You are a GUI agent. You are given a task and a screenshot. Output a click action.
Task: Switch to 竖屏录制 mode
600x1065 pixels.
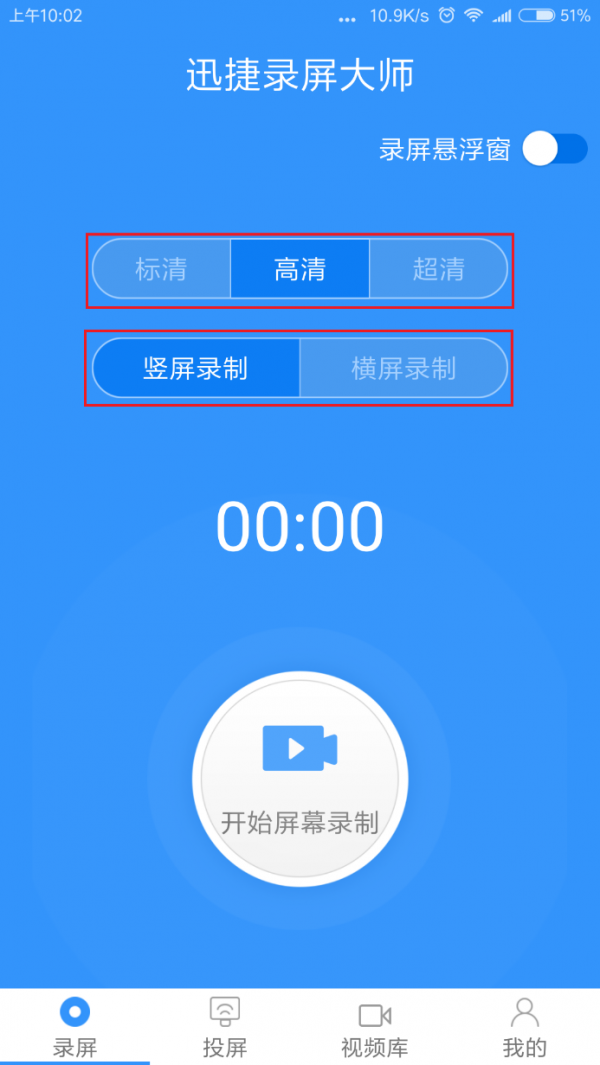196,368
